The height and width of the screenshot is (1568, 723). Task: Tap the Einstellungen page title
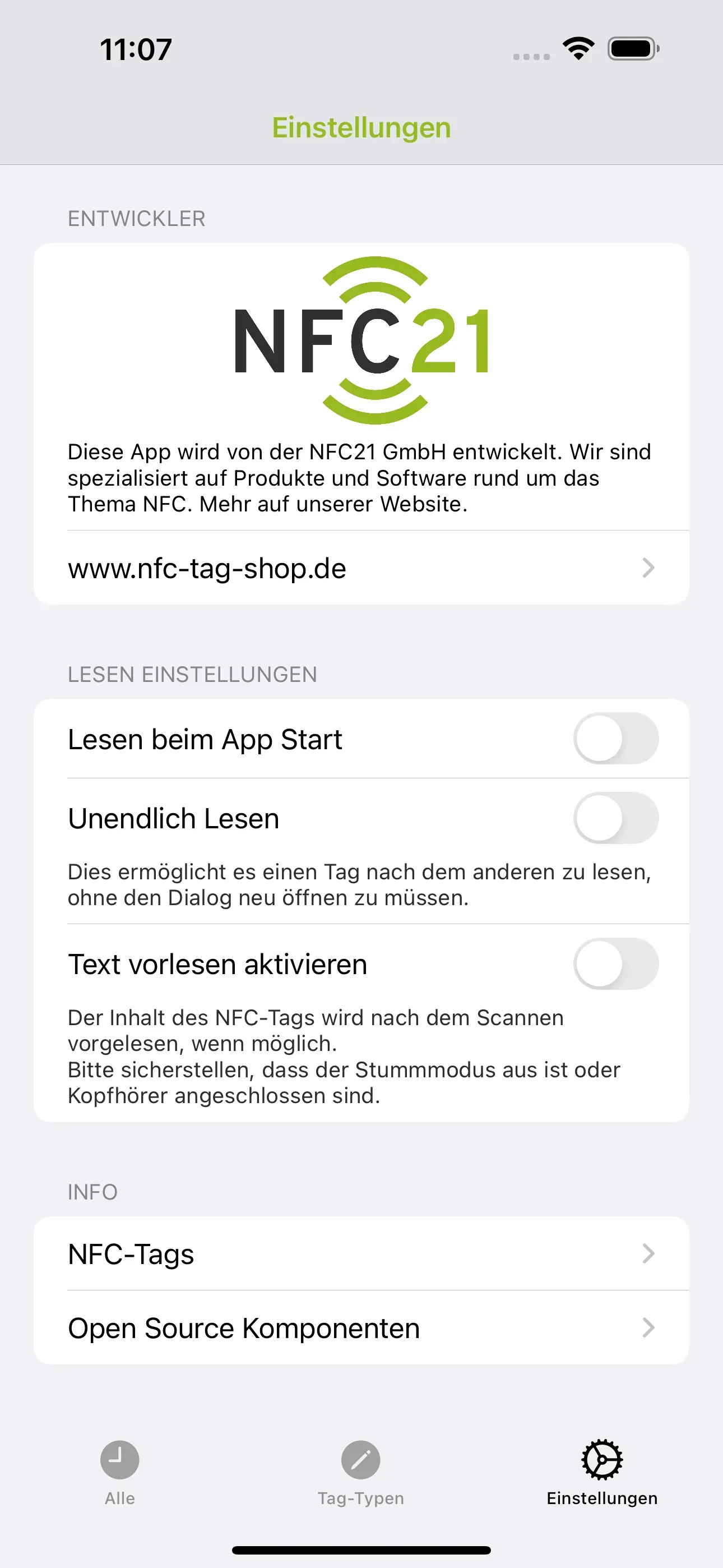coord(361,127)
